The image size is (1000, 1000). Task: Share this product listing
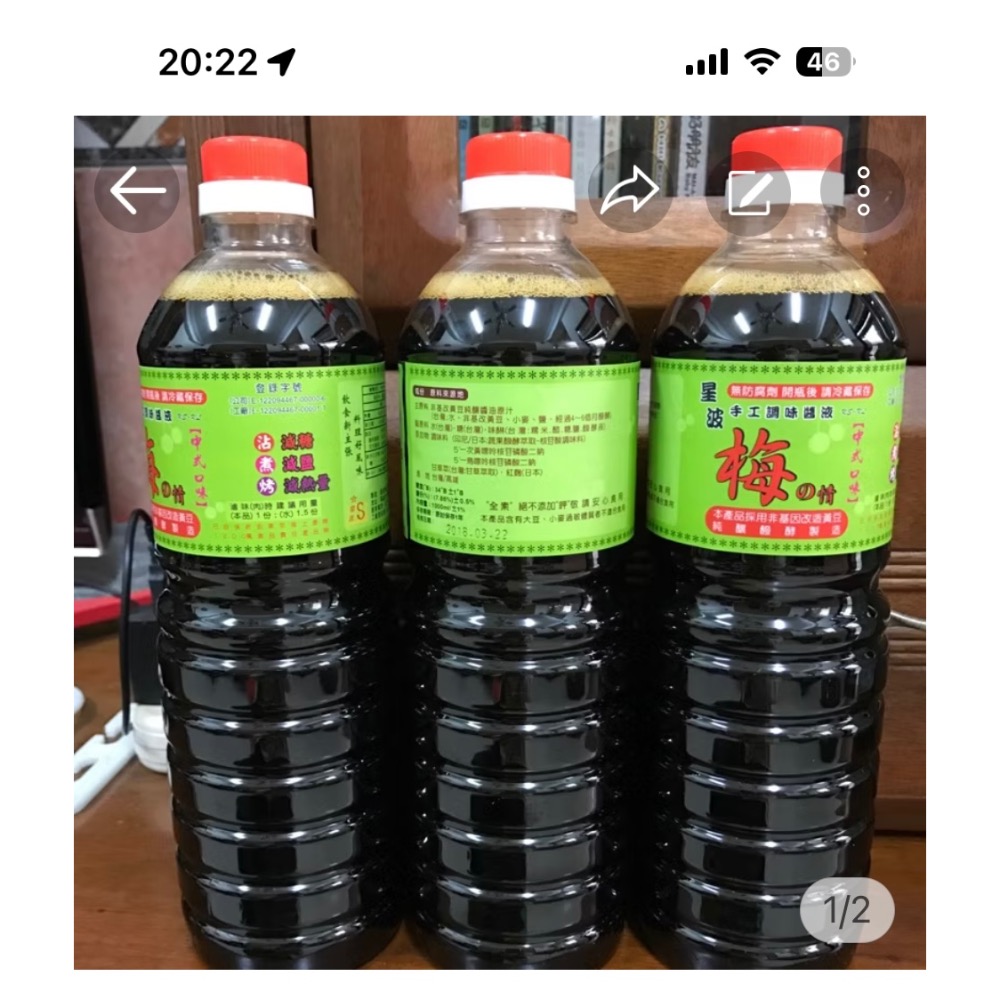[629, 190]
